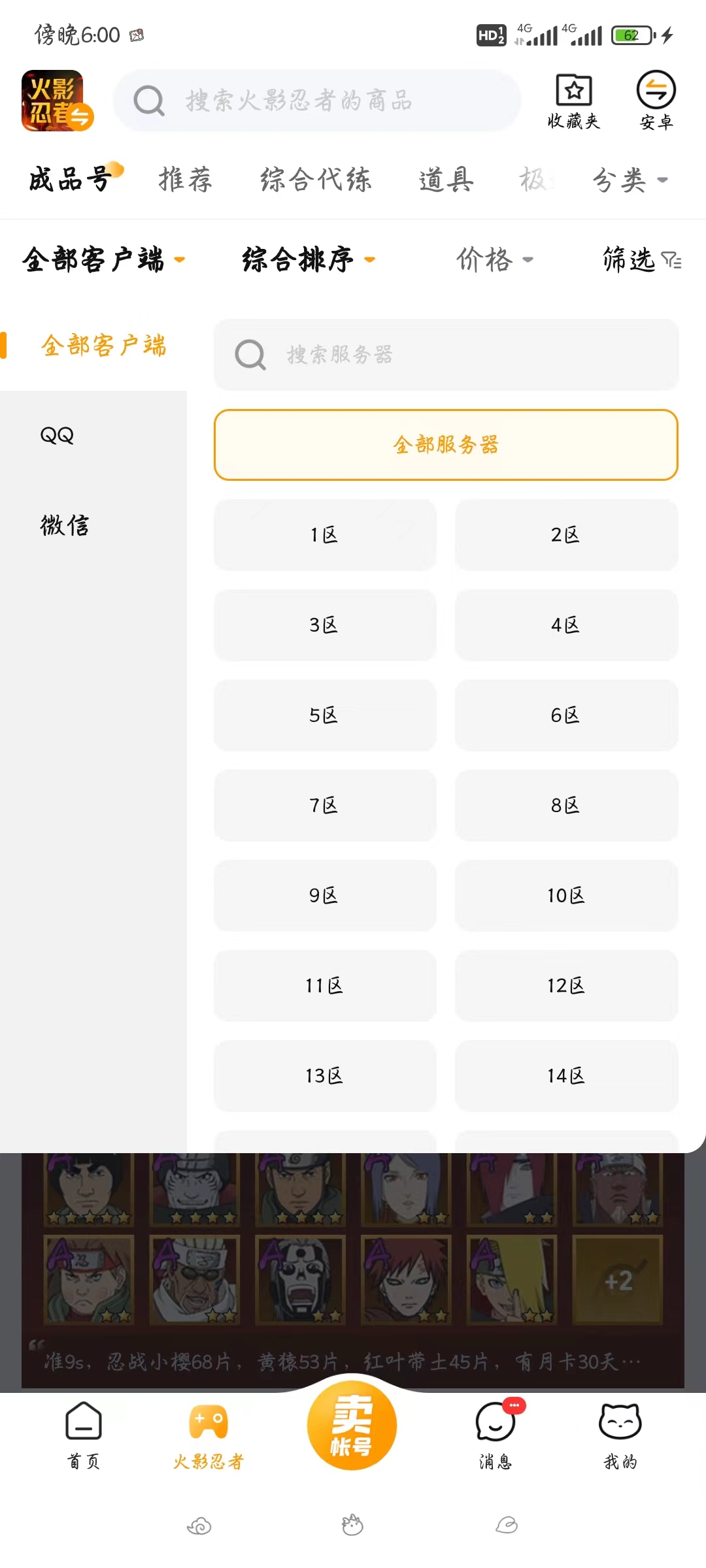The image size is (706, 1568).
Task: Switch to the 道具 tab
Action: [x=446, y=180]
